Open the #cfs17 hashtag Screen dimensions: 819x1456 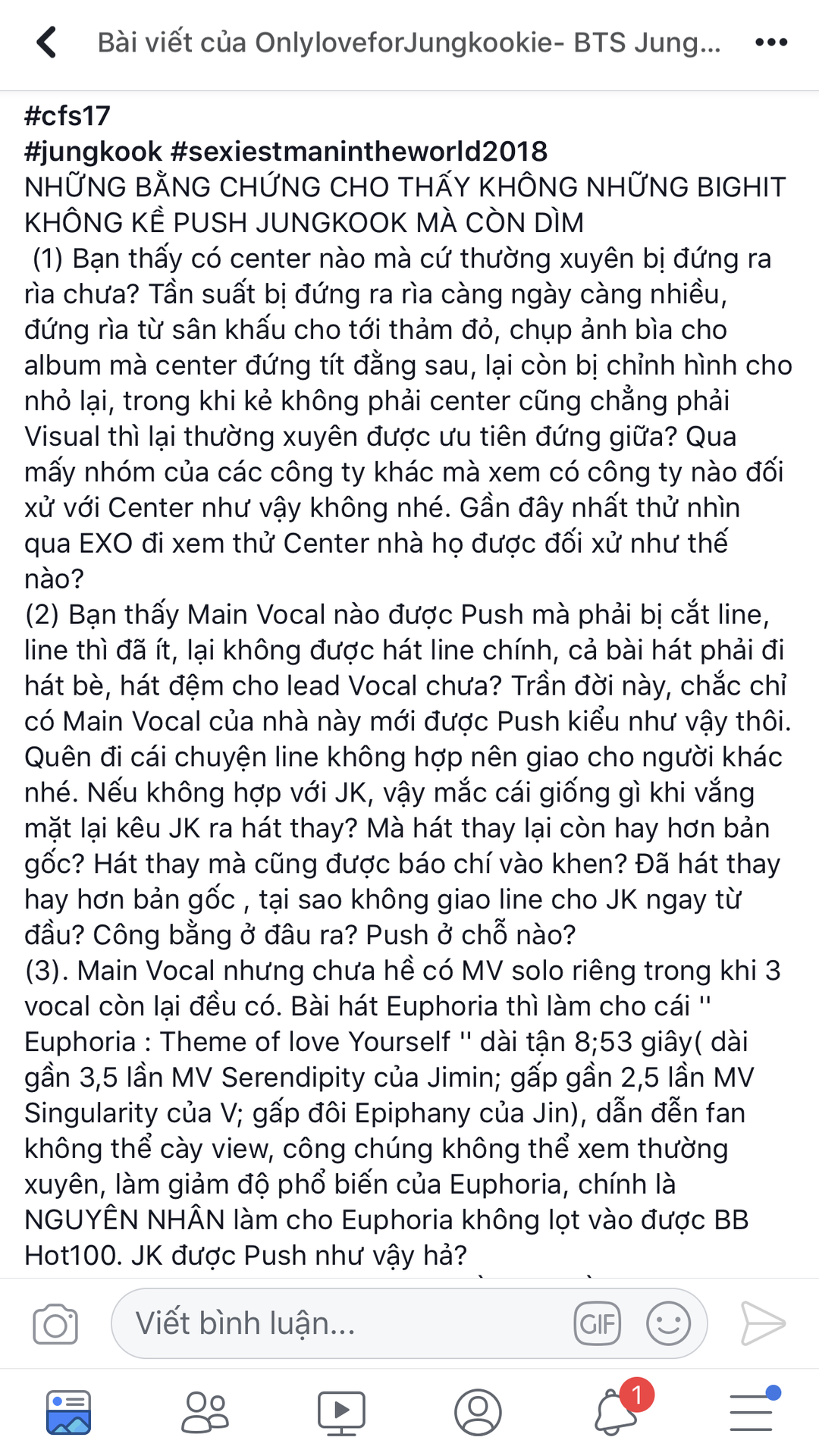point(67,116)
